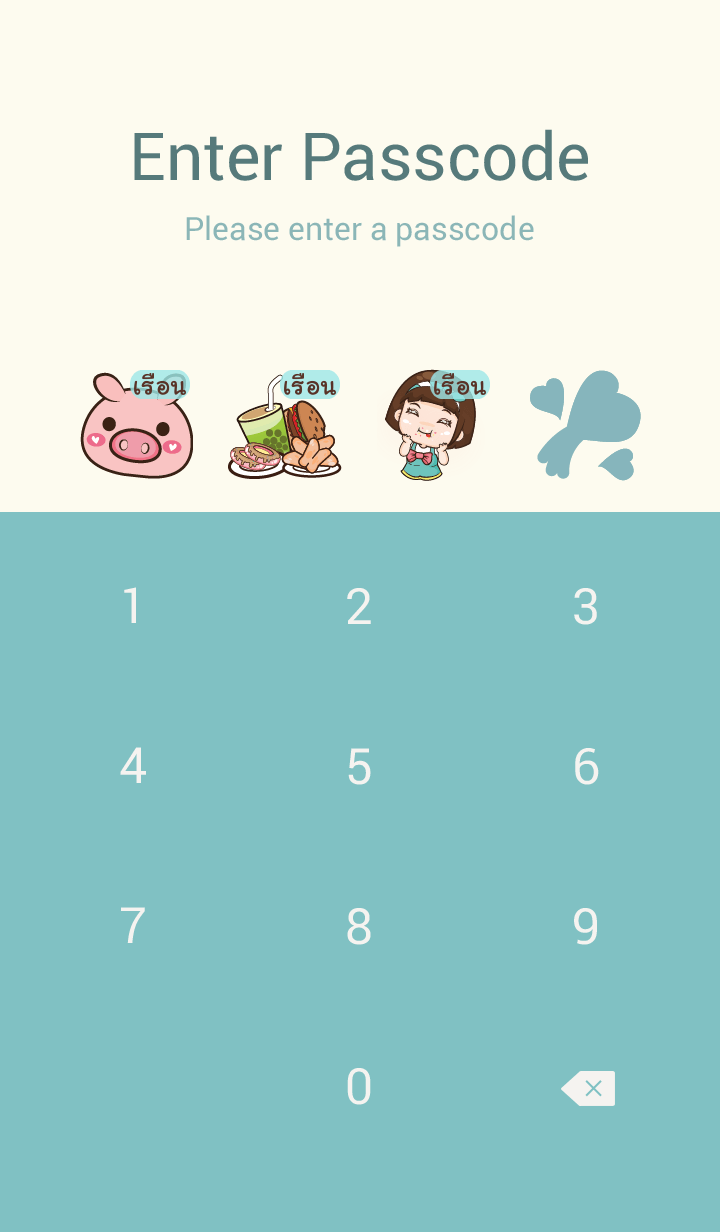The height and width of the screenshot is (1232, 720).
Task: Enter the number 4
Action: [132, 767]
